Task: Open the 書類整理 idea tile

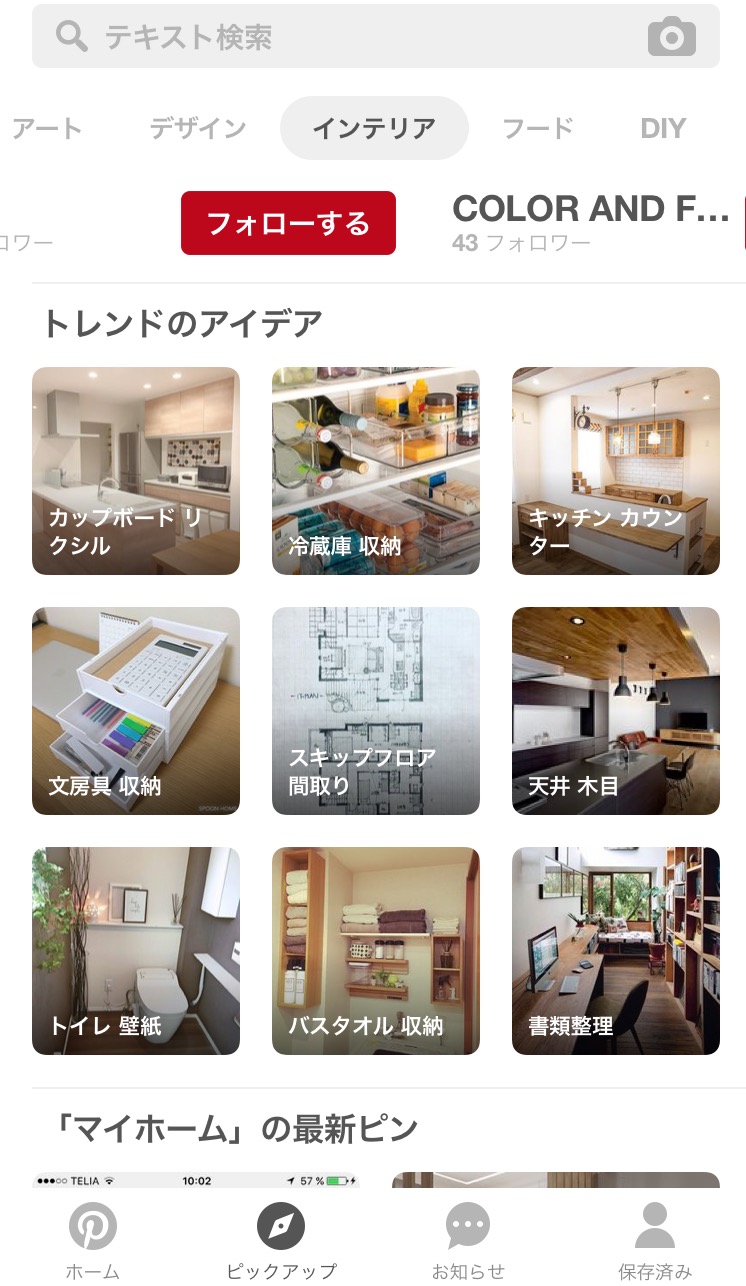Action: pyautogui.click(x=616, y=951)
